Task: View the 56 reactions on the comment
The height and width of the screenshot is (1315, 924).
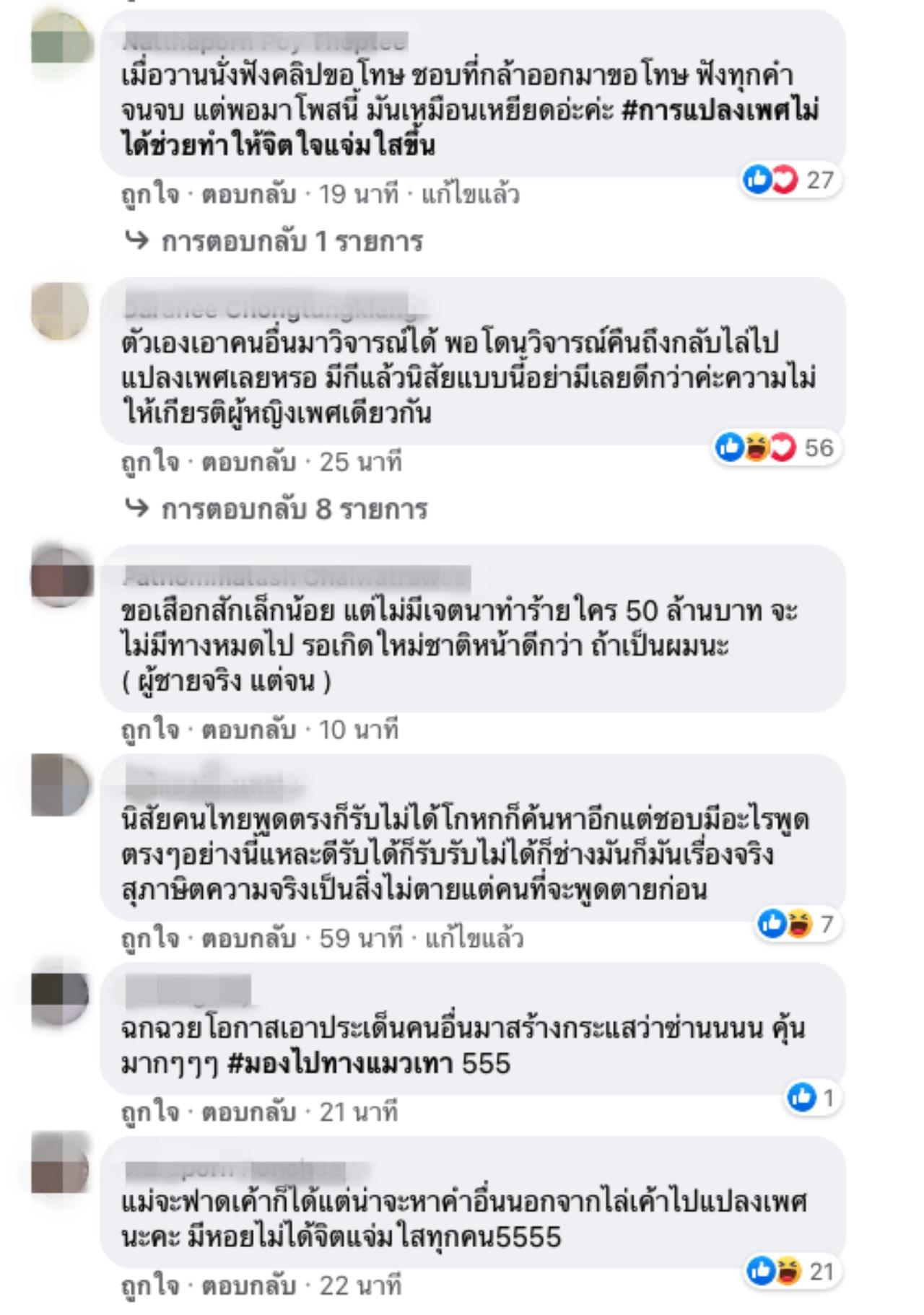Action: tap(775, 447)
